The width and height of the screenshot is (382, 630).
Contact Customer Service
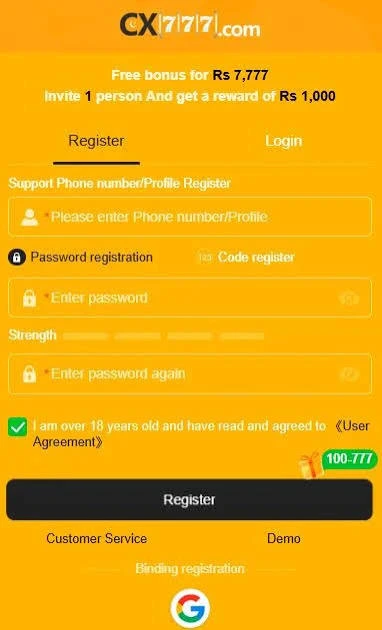(97, 538)
